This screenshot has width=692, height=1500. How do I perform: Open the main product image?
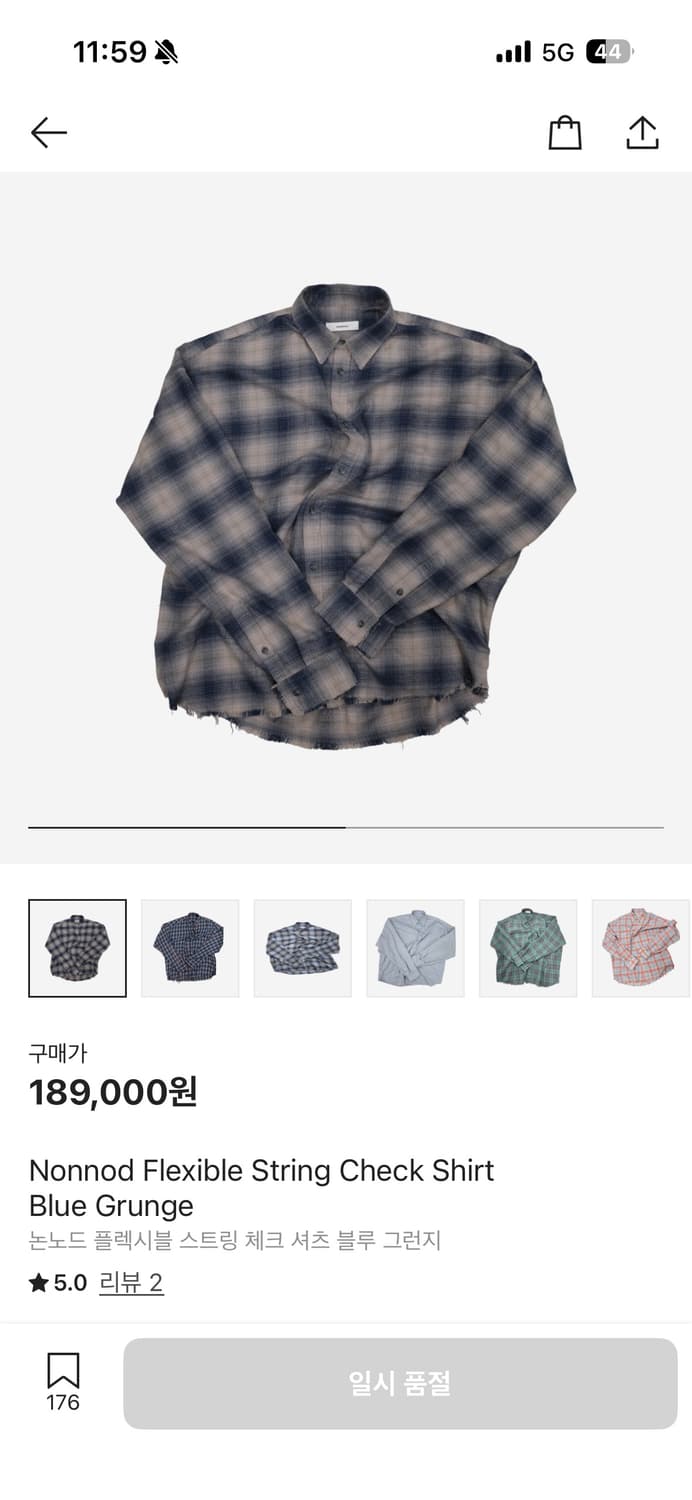click(346, 517)
